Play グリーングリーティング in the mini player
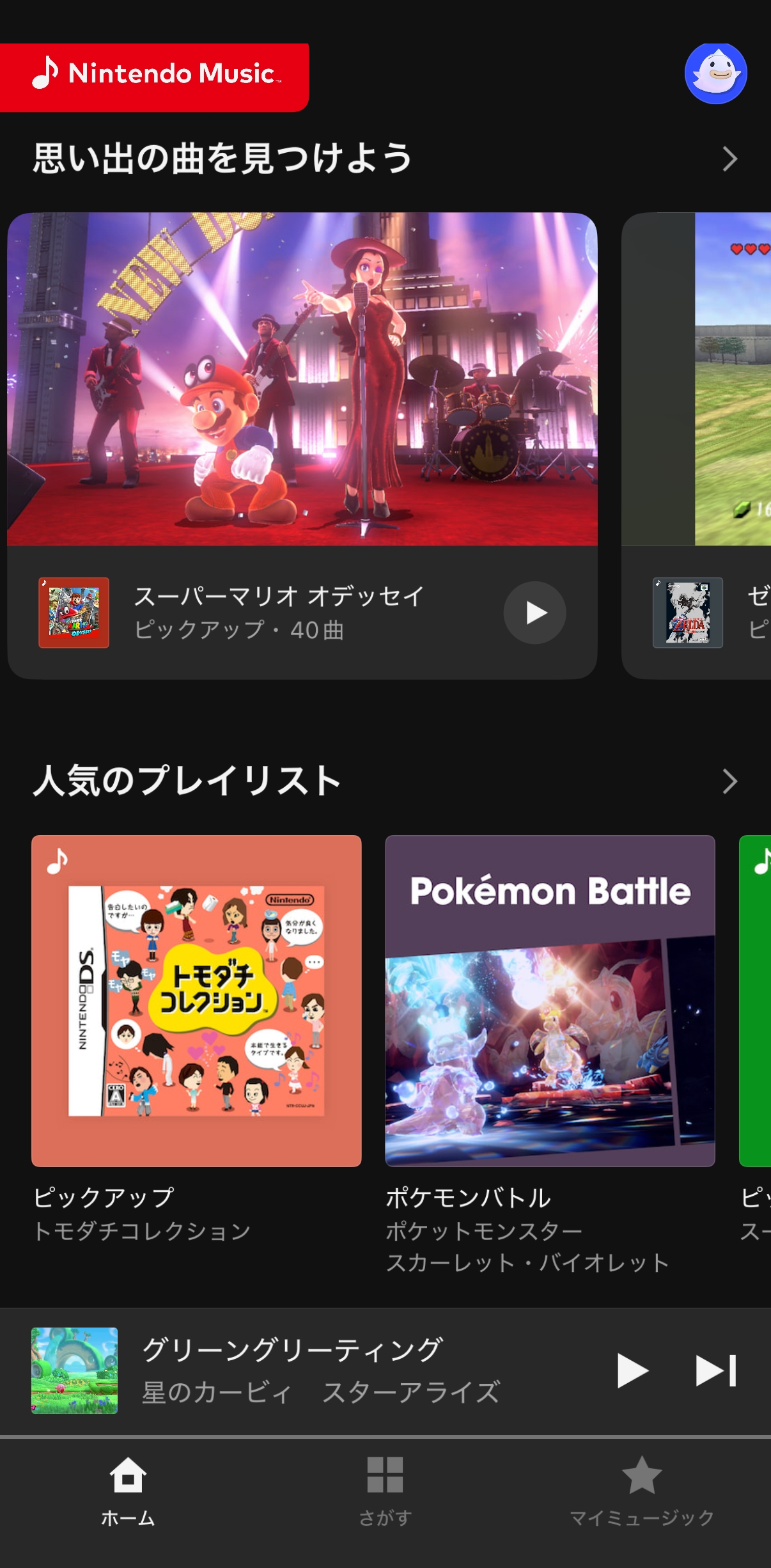 (x=632, y=1371)
